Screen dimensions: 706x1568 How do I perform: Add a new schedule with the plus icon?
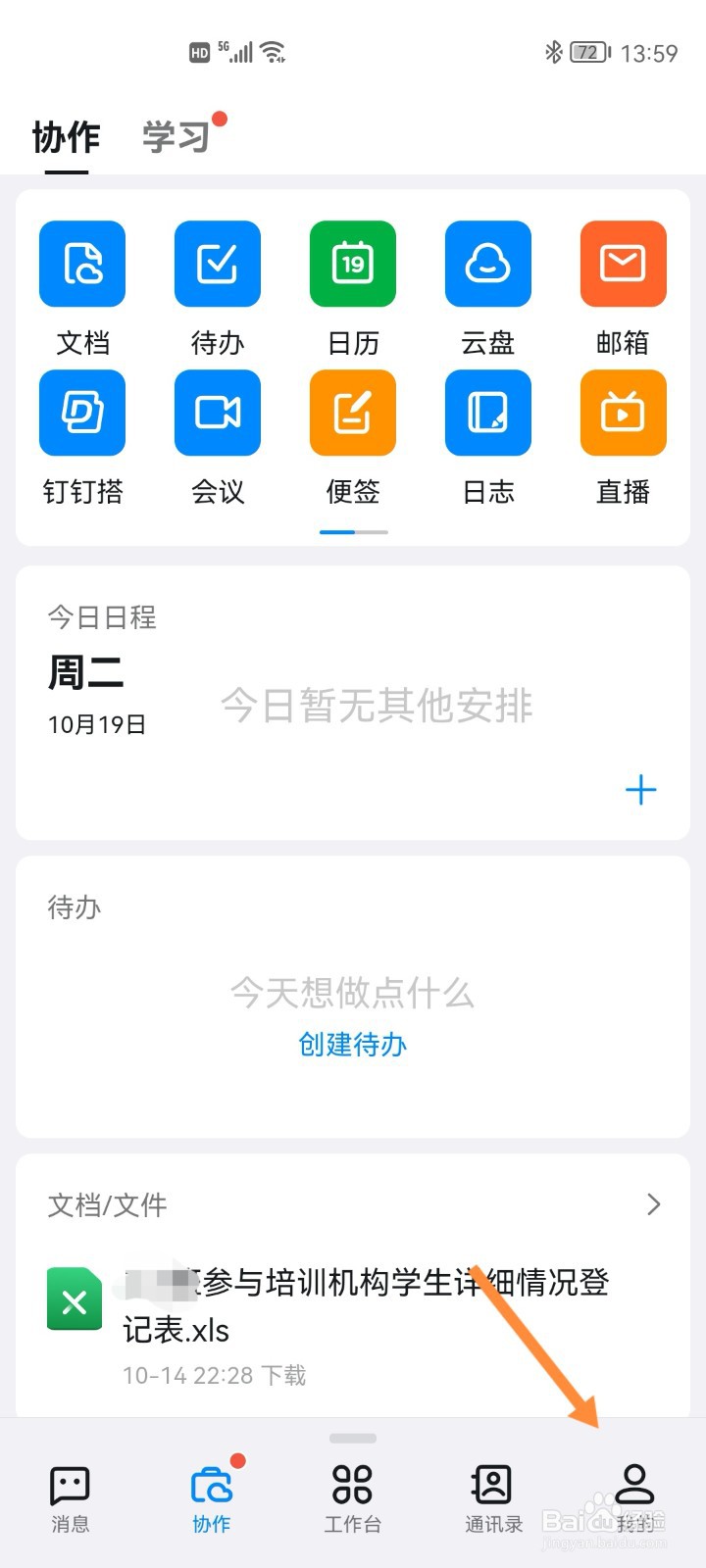pos(641,790)
